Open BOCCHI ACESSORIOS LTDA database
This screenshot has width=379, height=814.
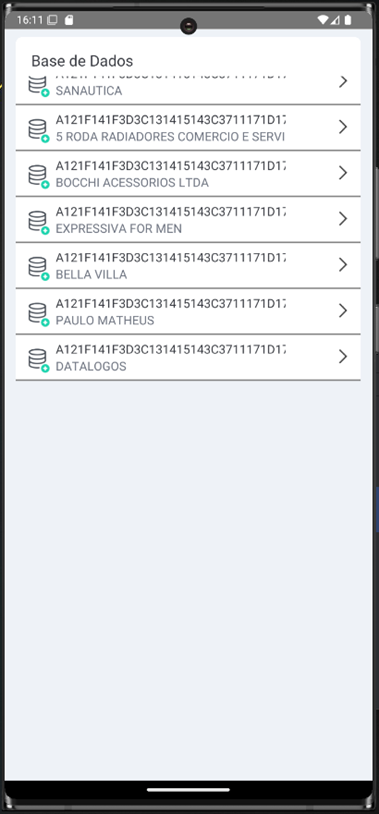click(x=188, y=173)
